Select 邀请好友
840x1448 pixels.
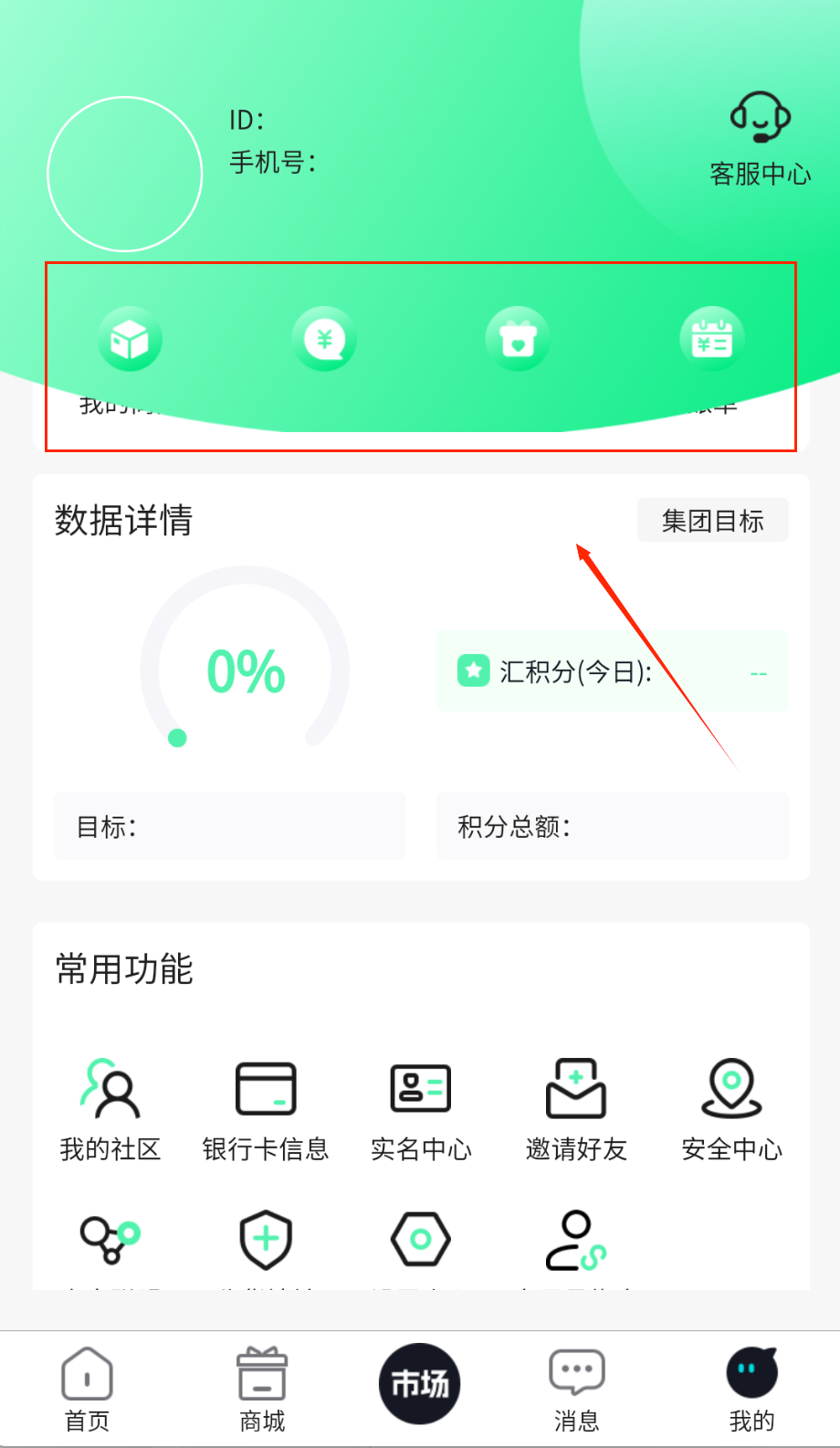coord(576,1108)
